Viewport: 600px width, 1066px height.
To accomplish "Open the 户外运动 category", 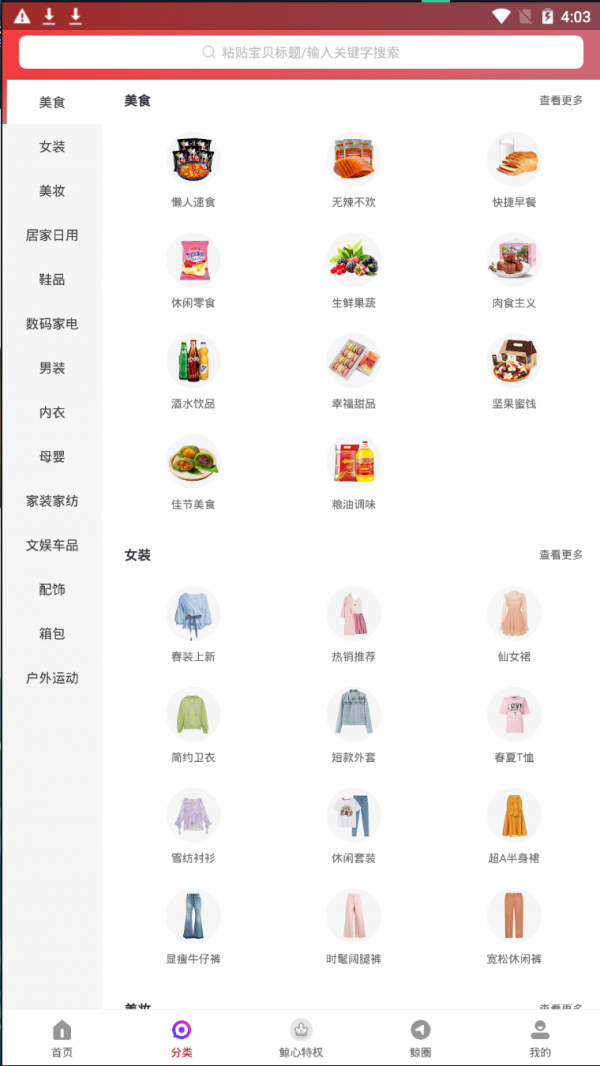I will tap(52, 678).
